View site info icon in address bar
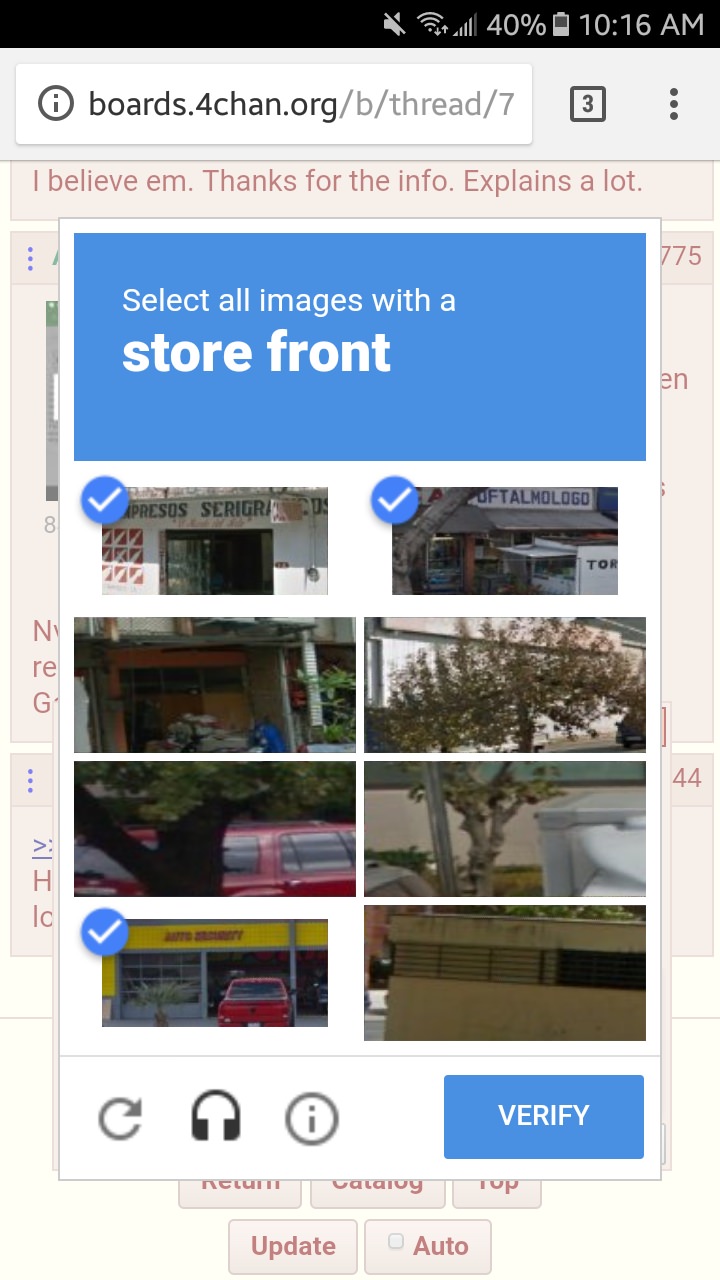Viewport: 720px width, 1280px height. click(x=56, y=104)
